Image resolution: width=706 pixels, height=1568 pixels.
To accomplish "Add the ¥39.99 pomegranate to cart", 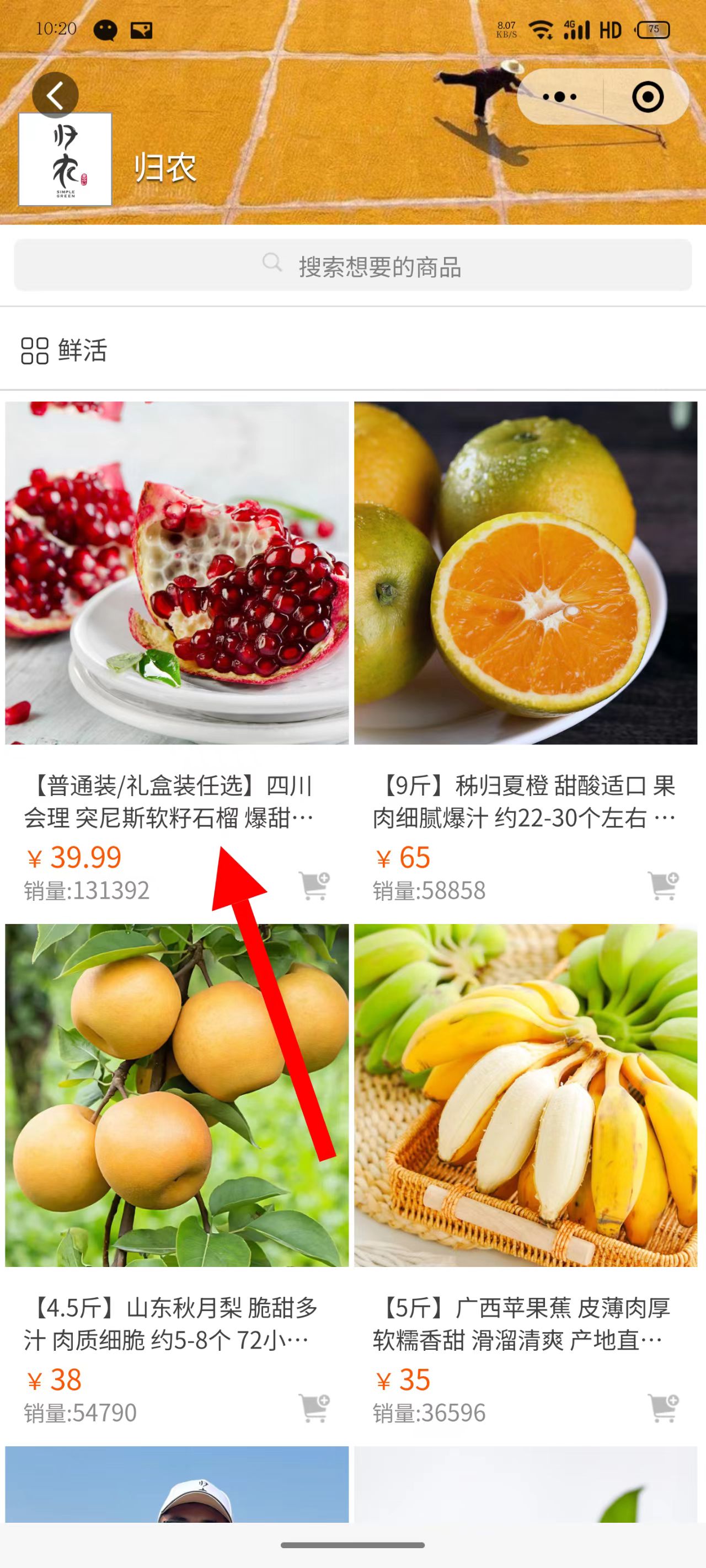I will point(314,885).
